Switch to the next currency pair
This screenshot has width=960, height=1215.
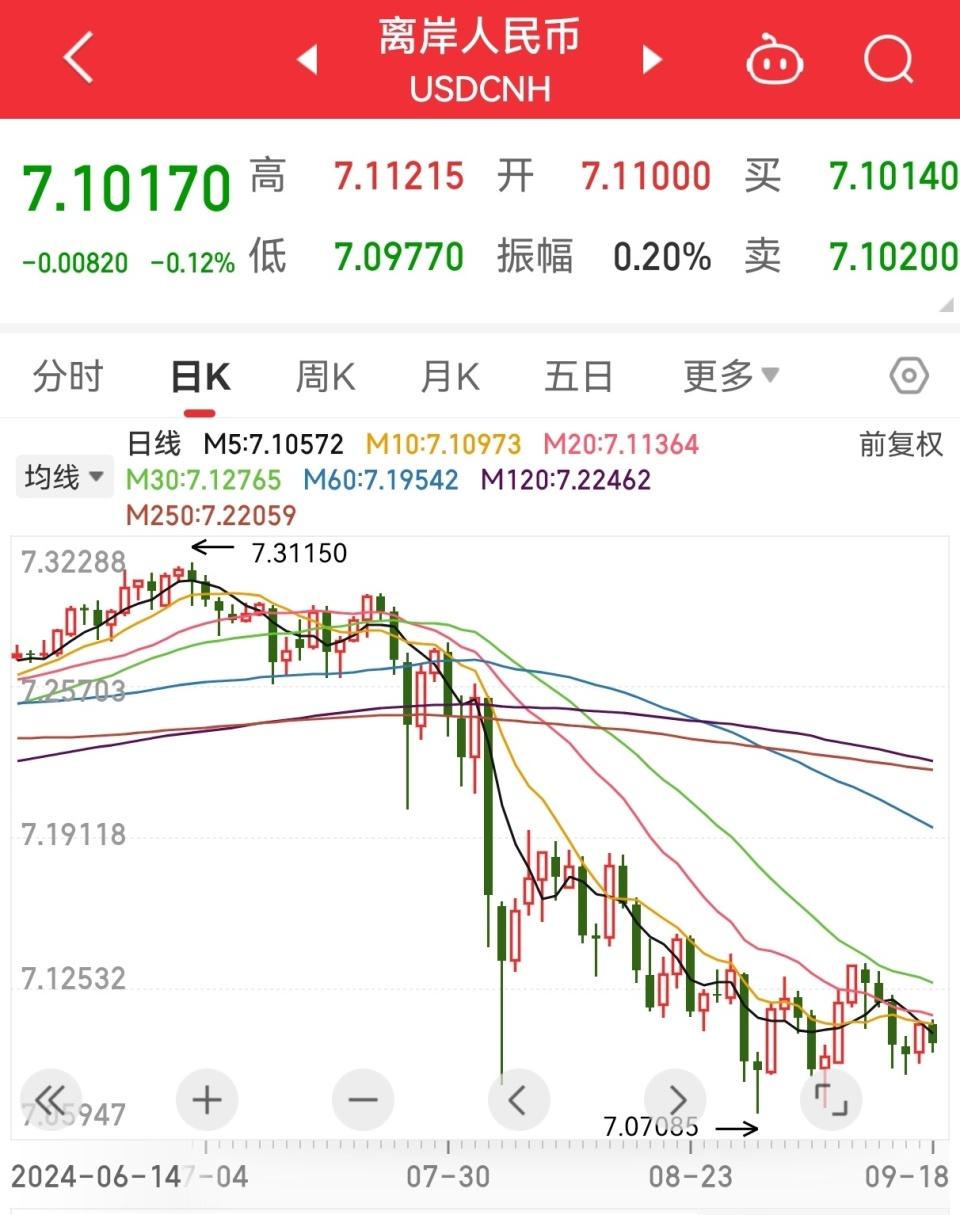click(652, 60)
